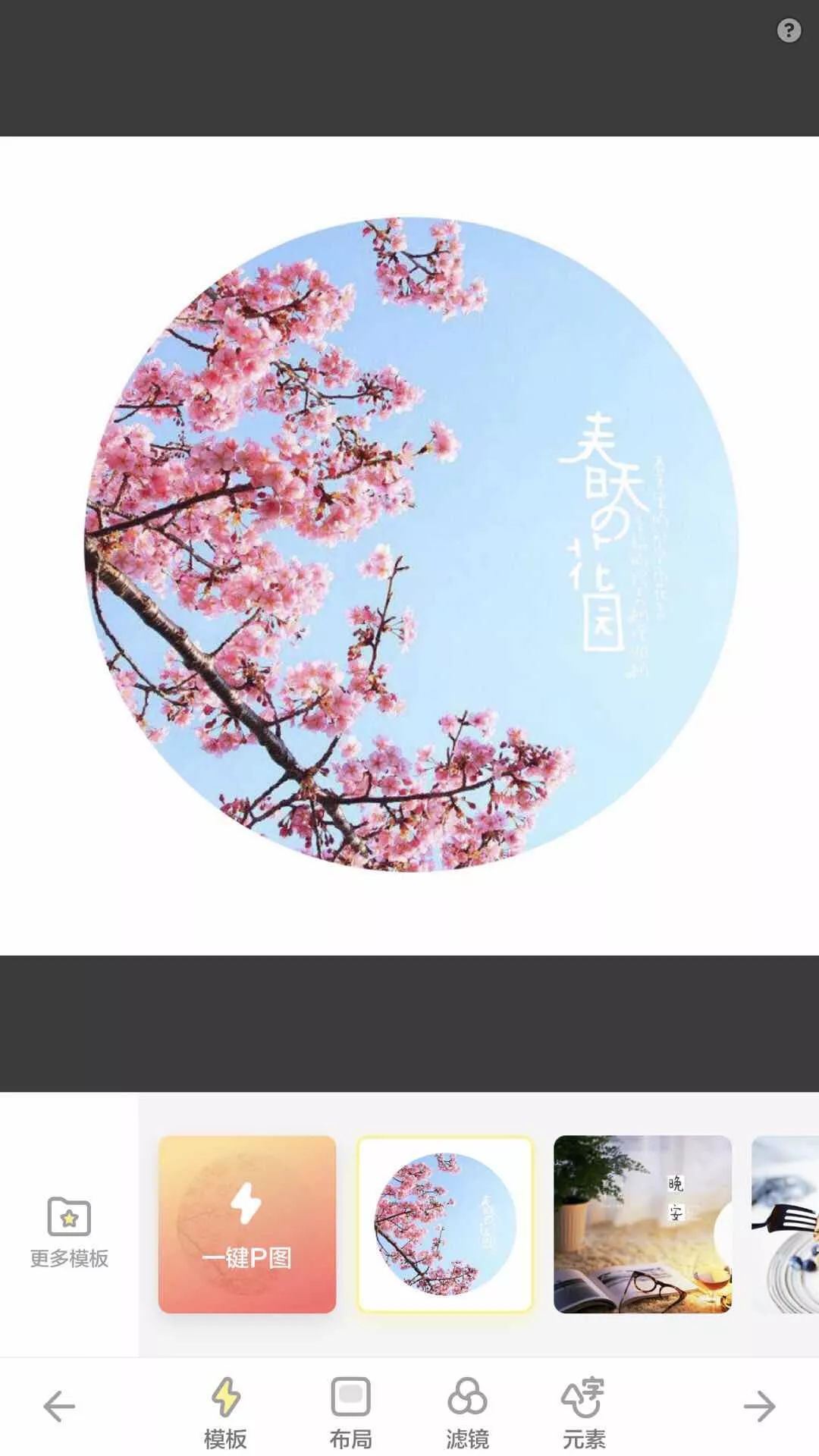819x1456 pixels.
Task: Proceed using the right arrow
Action: tap(761, 1408)
